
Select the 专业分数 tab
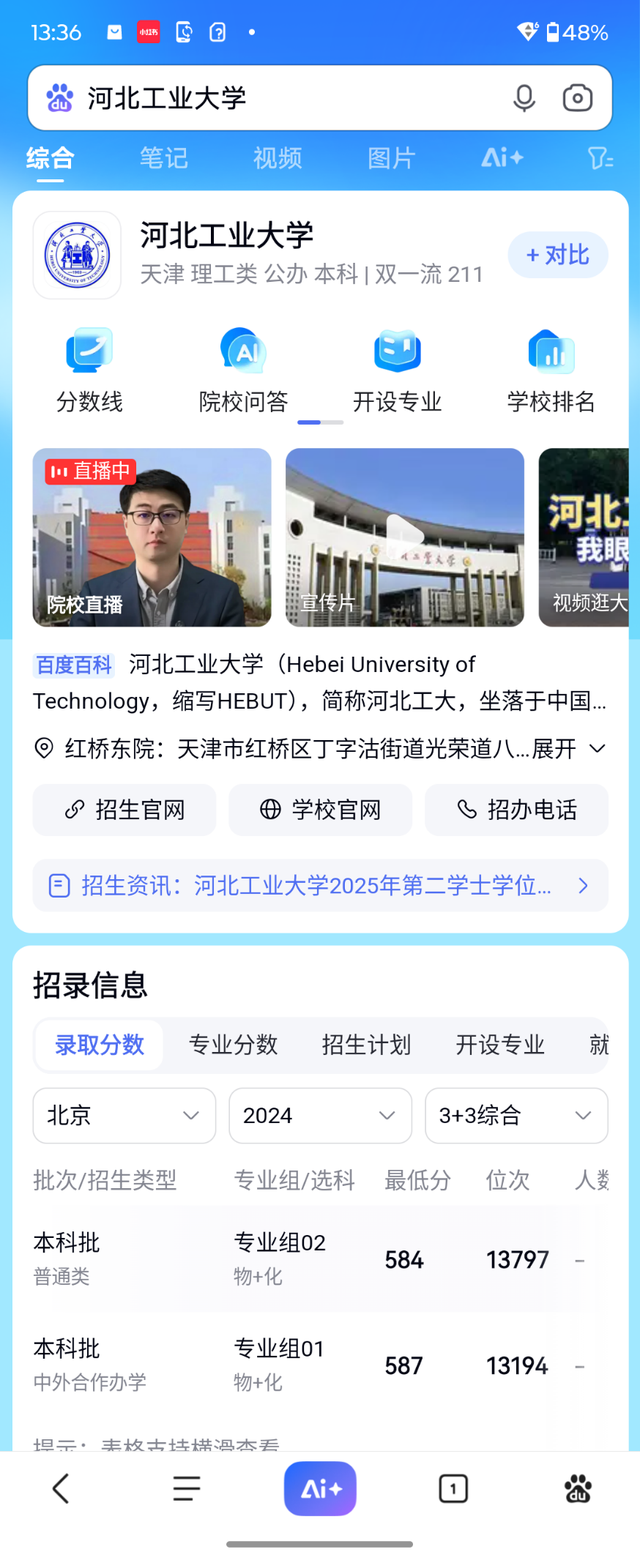click(x=233, y=1046)
